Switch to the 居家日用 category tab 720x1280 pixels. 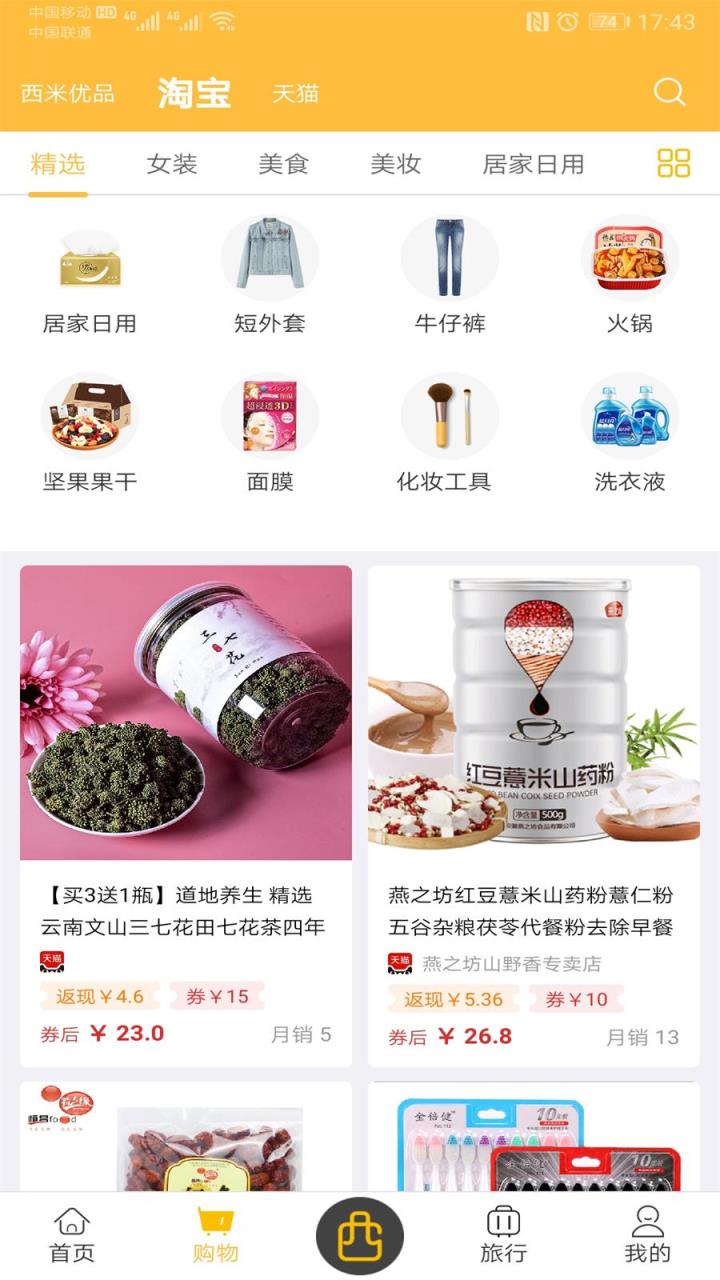coord(532,164)
